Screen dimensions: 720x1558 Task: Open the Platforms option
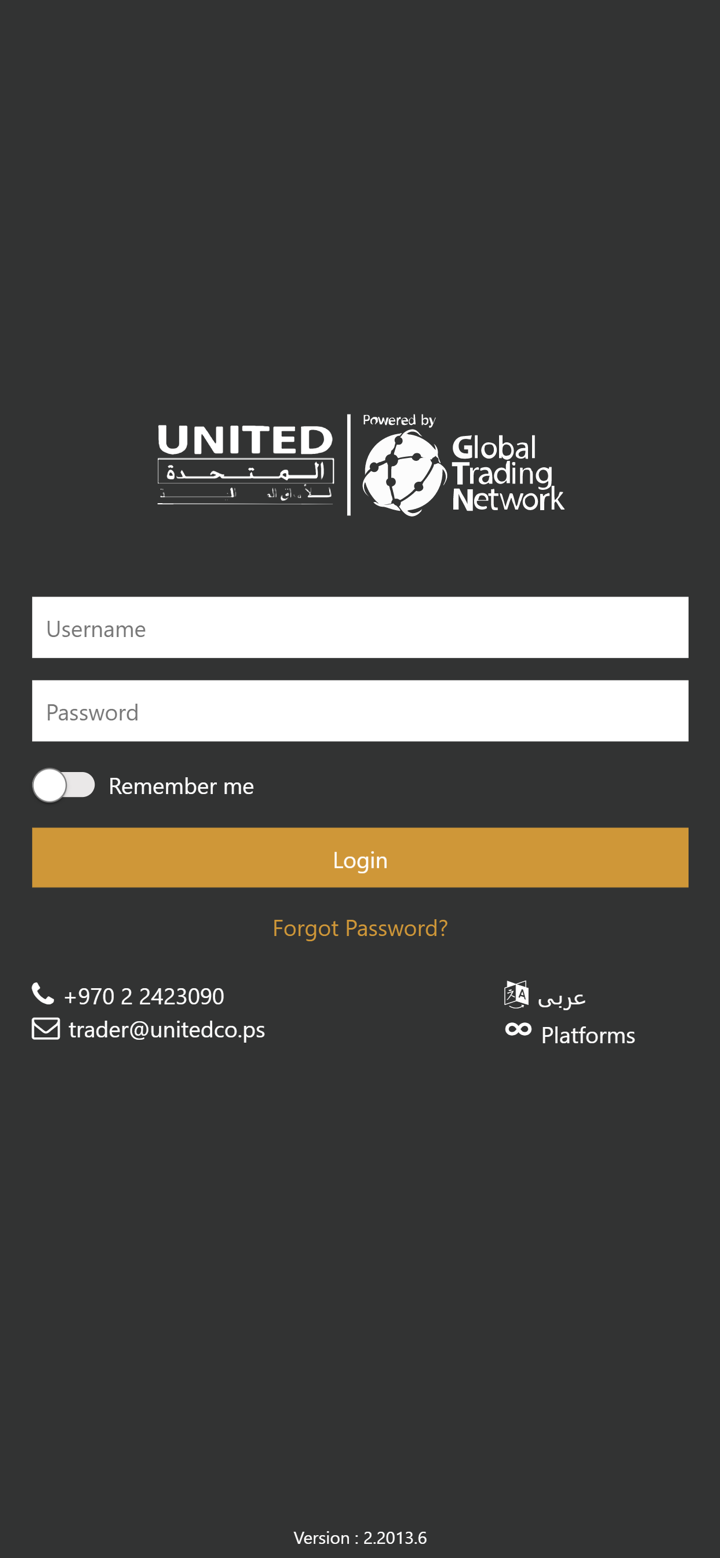(x=585, y=1035)
